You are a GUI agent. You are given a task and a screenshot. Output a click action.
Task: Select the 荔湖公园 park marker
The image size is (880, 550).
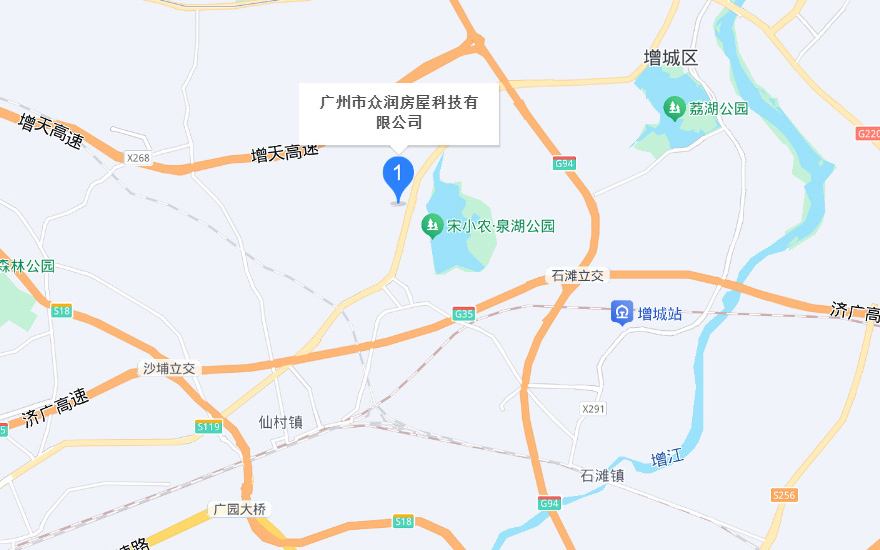pos(674,108)
